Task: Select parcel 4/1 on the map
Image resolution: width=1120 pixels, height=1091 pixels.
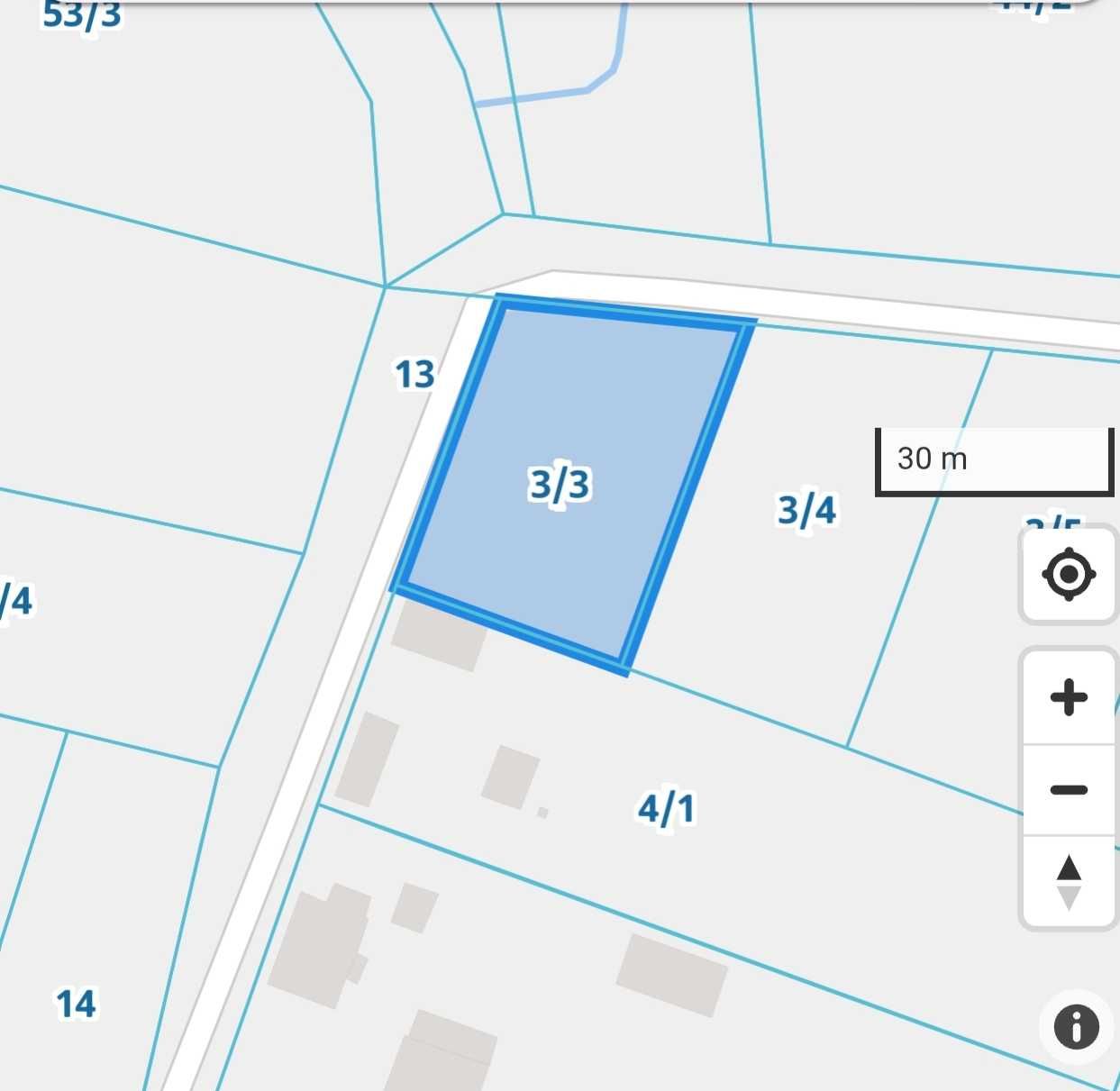Action: [667, 808]
